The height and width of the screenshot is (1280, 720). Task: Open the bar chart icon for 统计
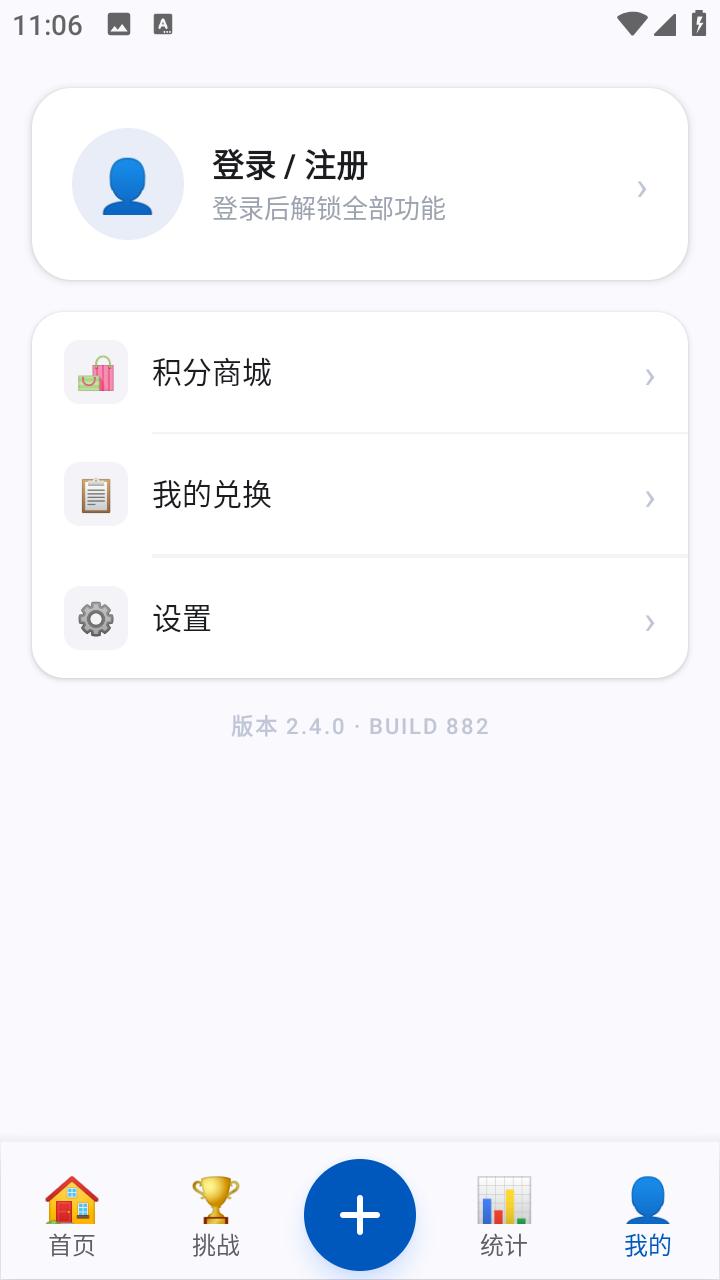pyautogui.click(x=503, y=1197)
